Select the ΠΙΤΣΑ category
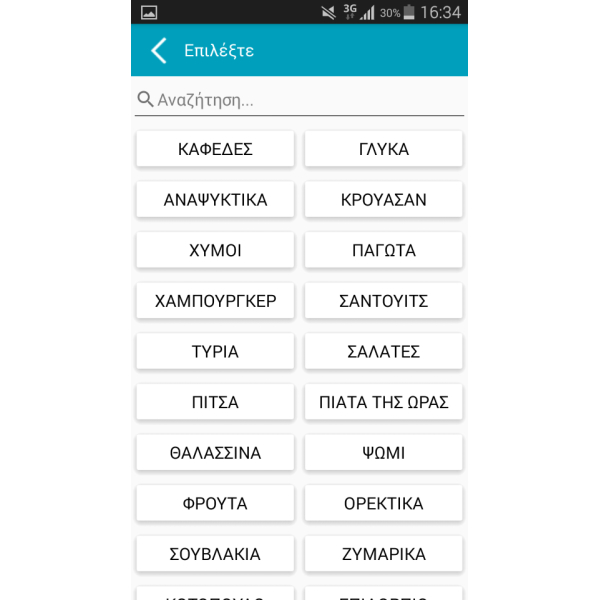 coord(215,402)
